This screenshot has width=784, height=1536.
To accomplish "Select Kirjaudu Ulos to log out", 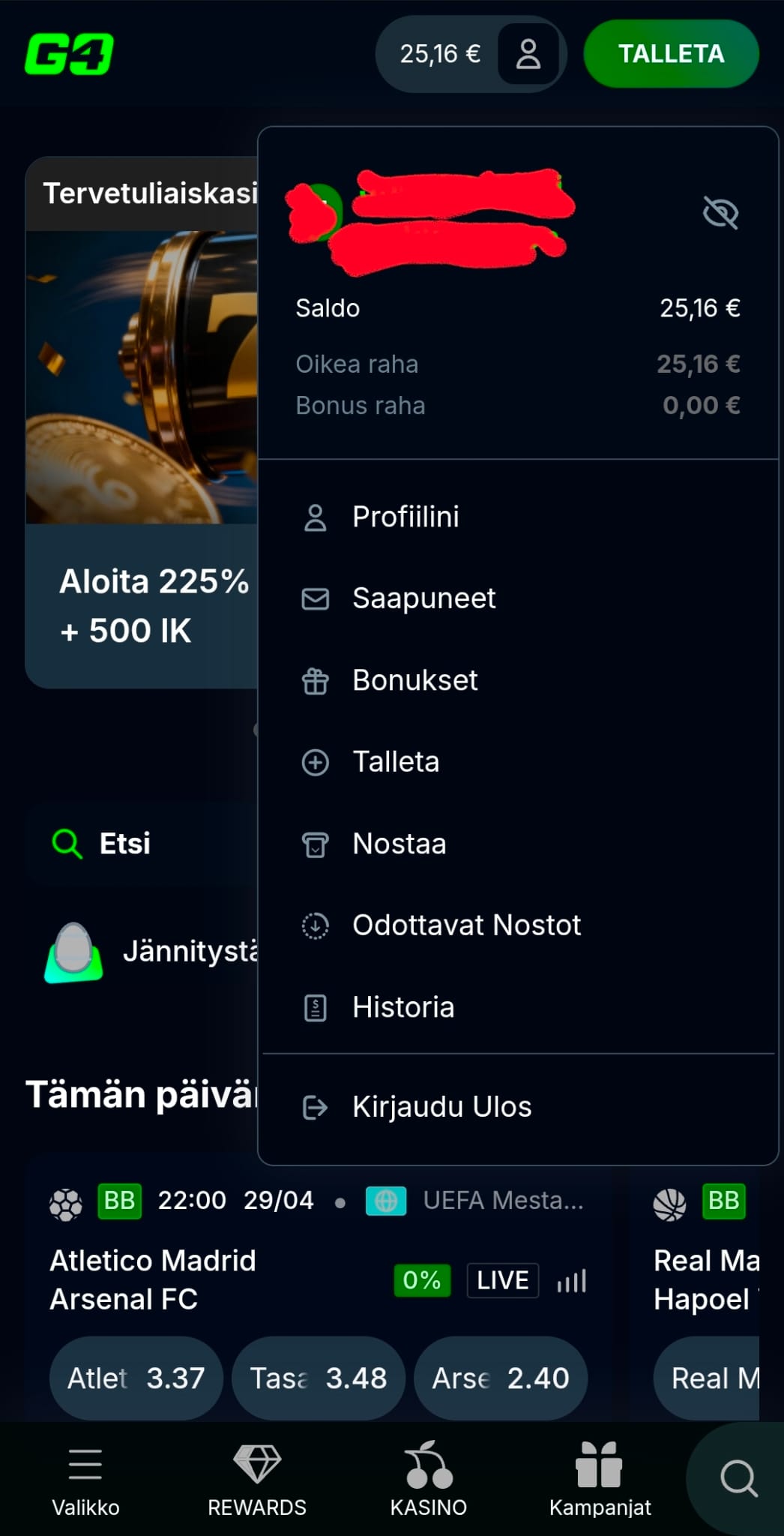I will pyautogui.click(x=441, y=1106).
